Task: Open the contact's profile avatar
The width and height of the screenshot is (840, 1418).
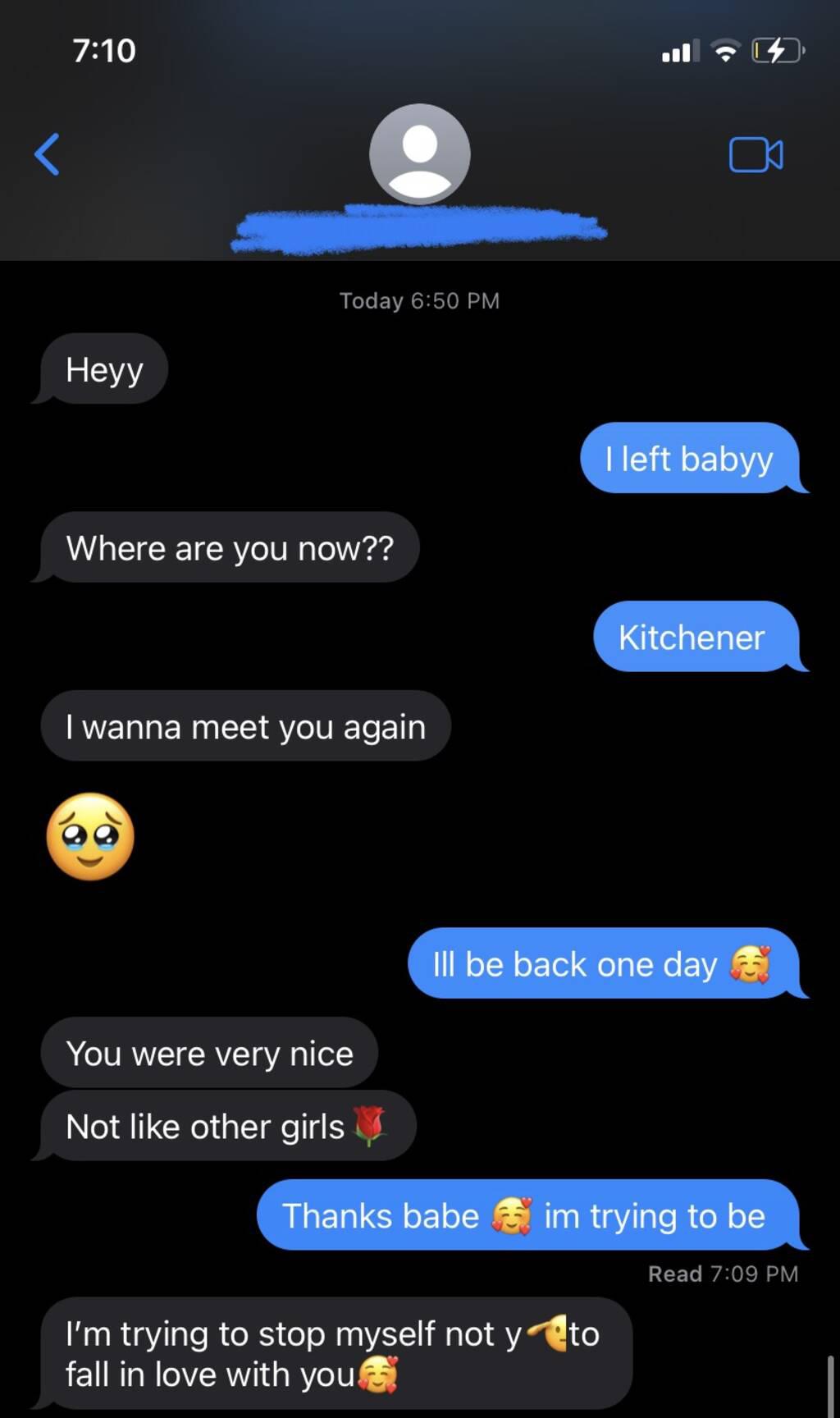Action: tap(419, 153)
